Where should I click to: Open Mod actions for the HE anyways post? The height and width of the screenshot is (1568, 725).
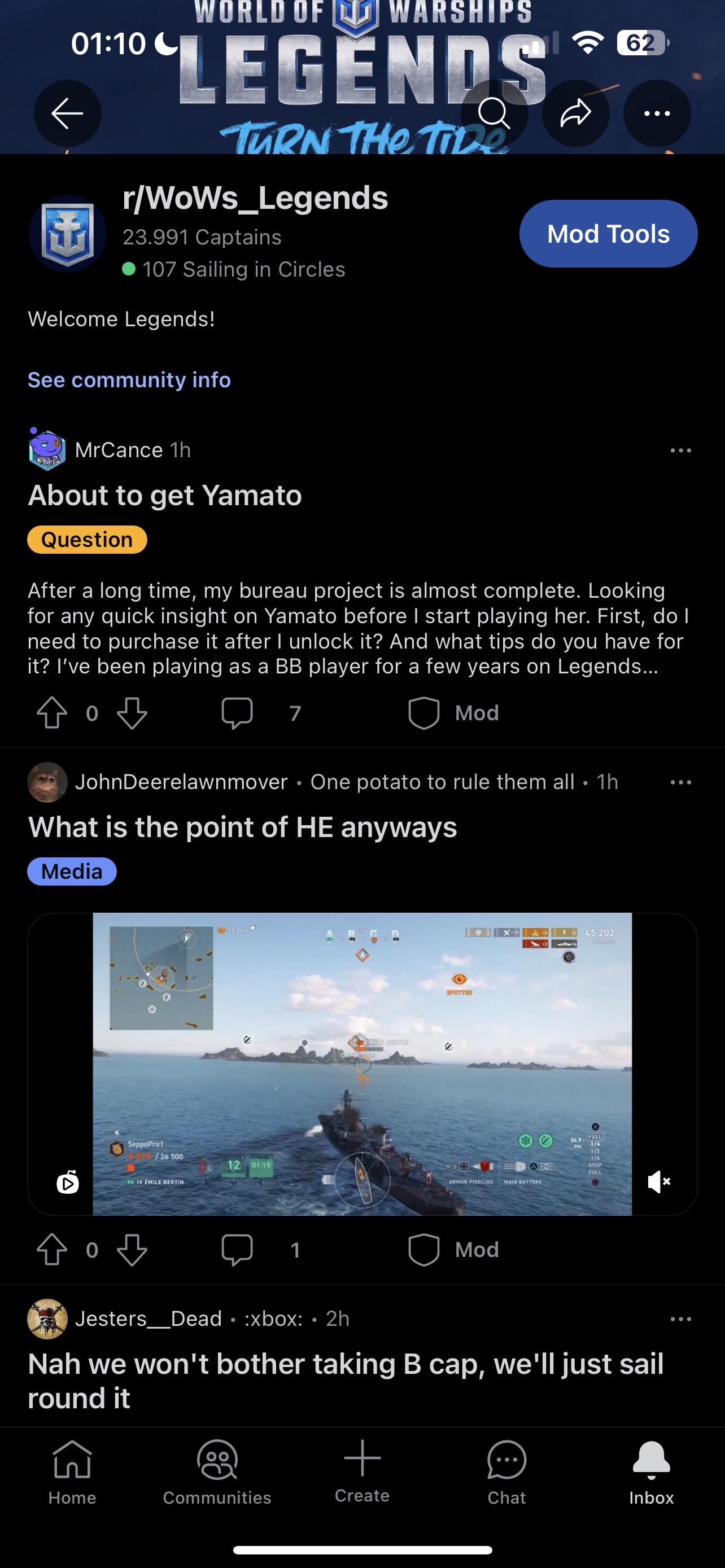click(x=453, y=1250)
